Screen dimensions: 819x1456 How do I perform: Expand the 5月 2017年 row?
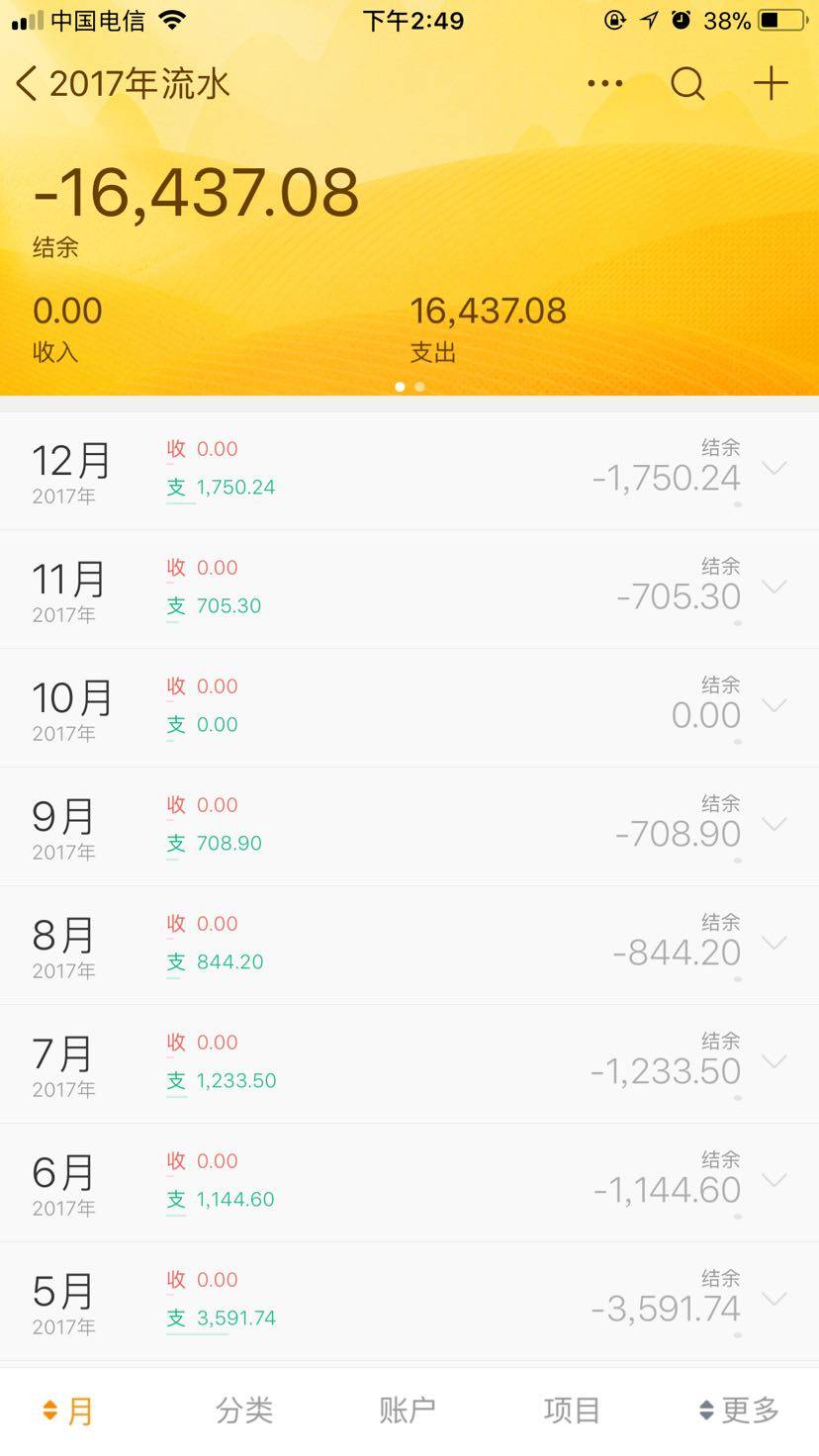pos(773,1300)
